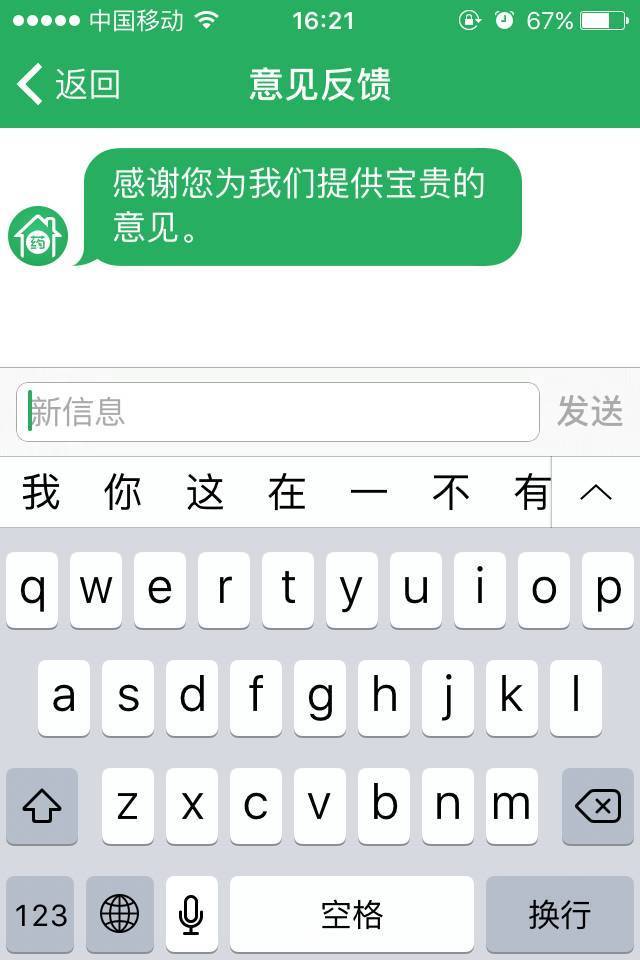Focus the 新信息 message field
Image resolution: width=640 pixels, height=960 pixels.
278,412
